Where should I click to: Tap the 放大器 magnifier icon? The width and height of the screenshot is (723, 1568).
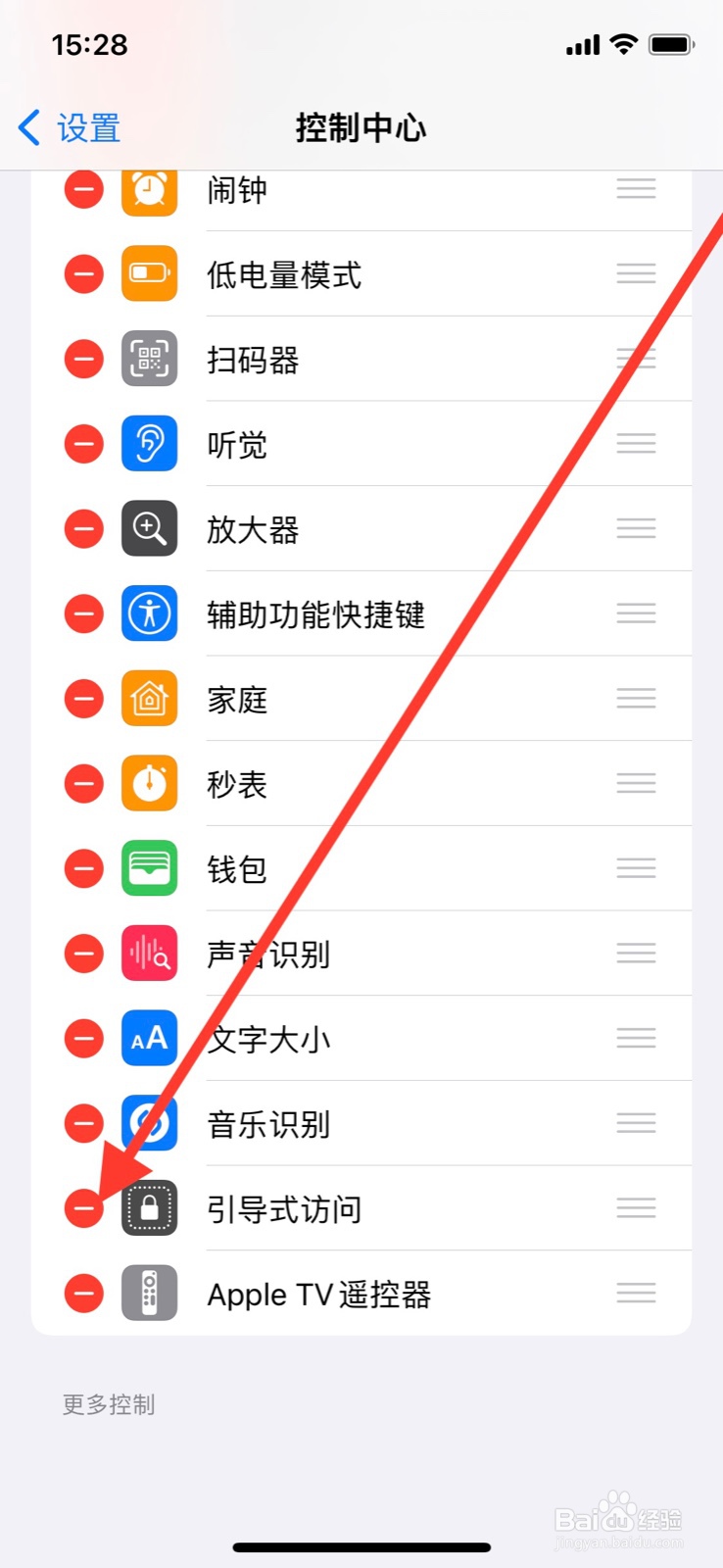(148, 529)
